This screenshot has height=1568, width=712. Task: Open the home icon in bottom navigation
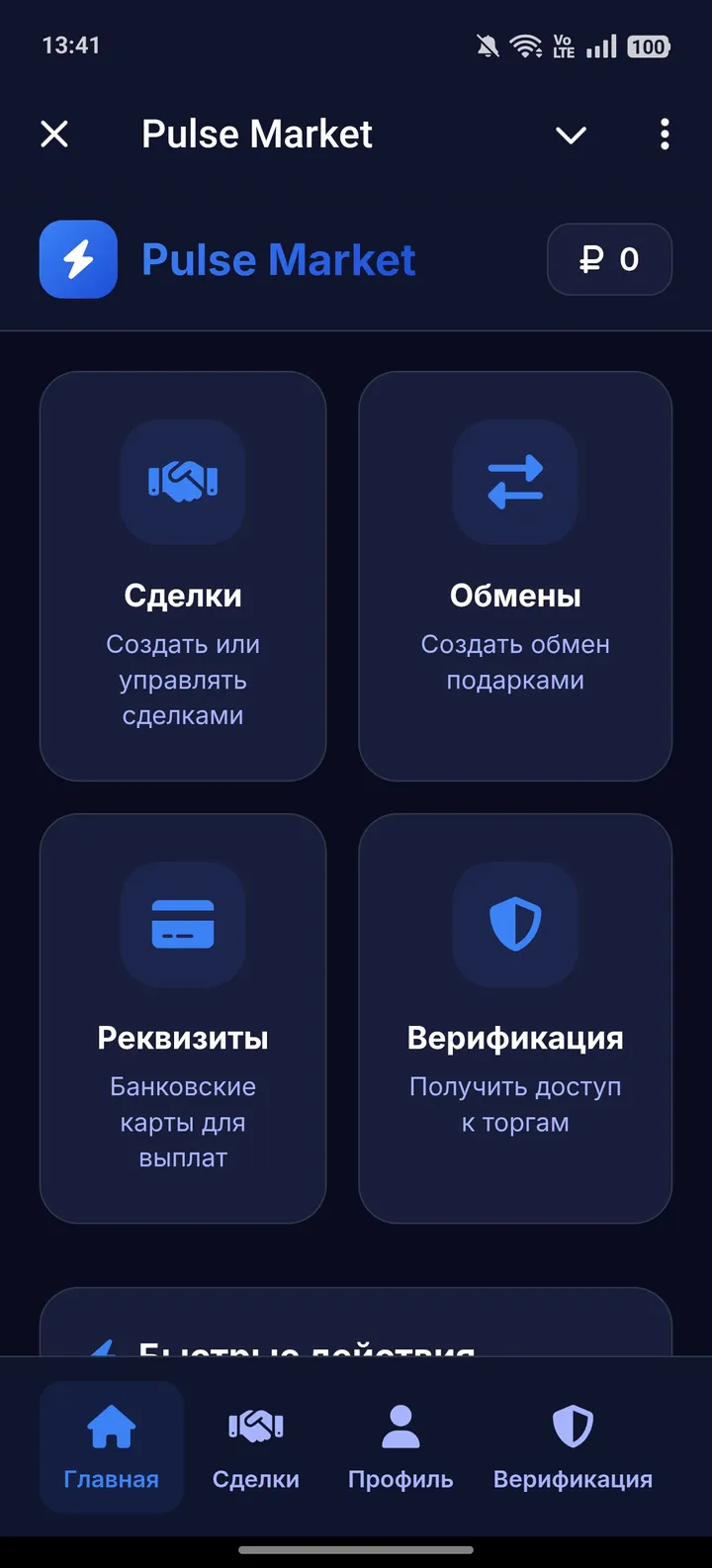(x=111, y=1427)
